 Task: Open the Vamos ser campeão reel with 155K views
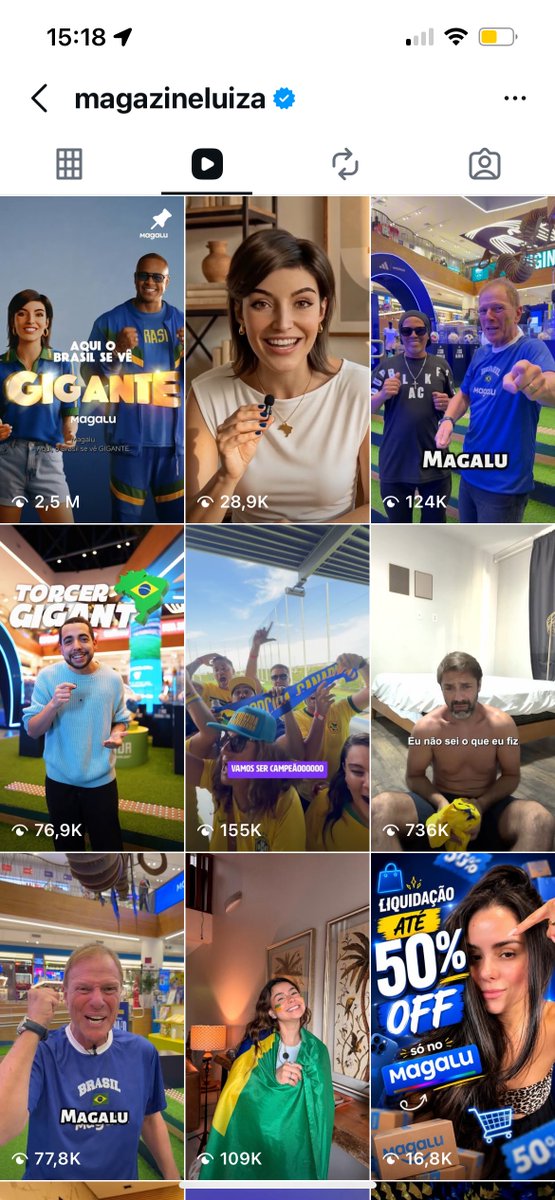pos(277,688)
